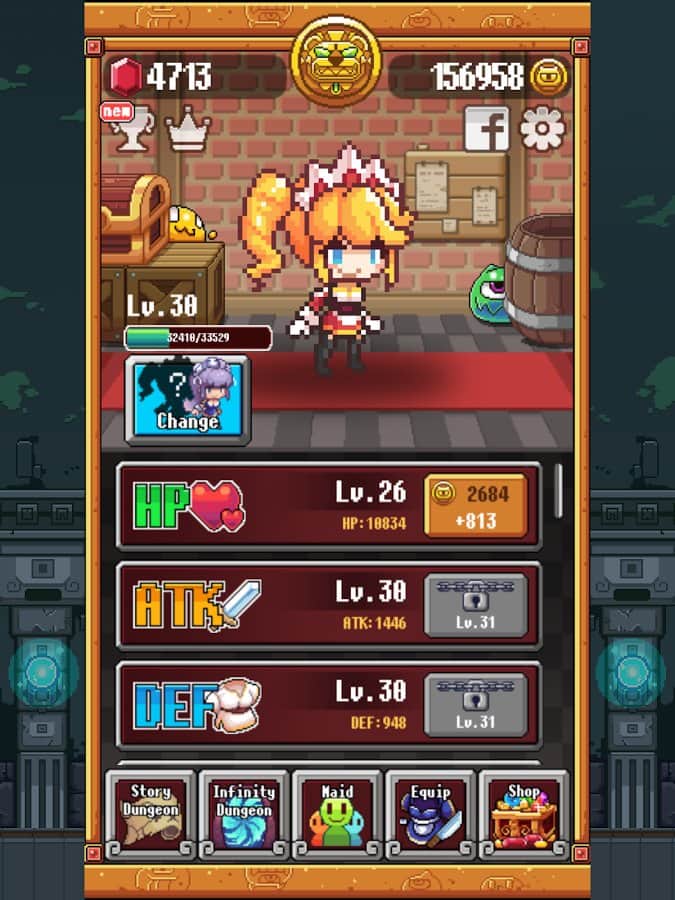Tap the gold lion medallion
The width and height of the screenshot is (675, 900).
coord(337,62)
